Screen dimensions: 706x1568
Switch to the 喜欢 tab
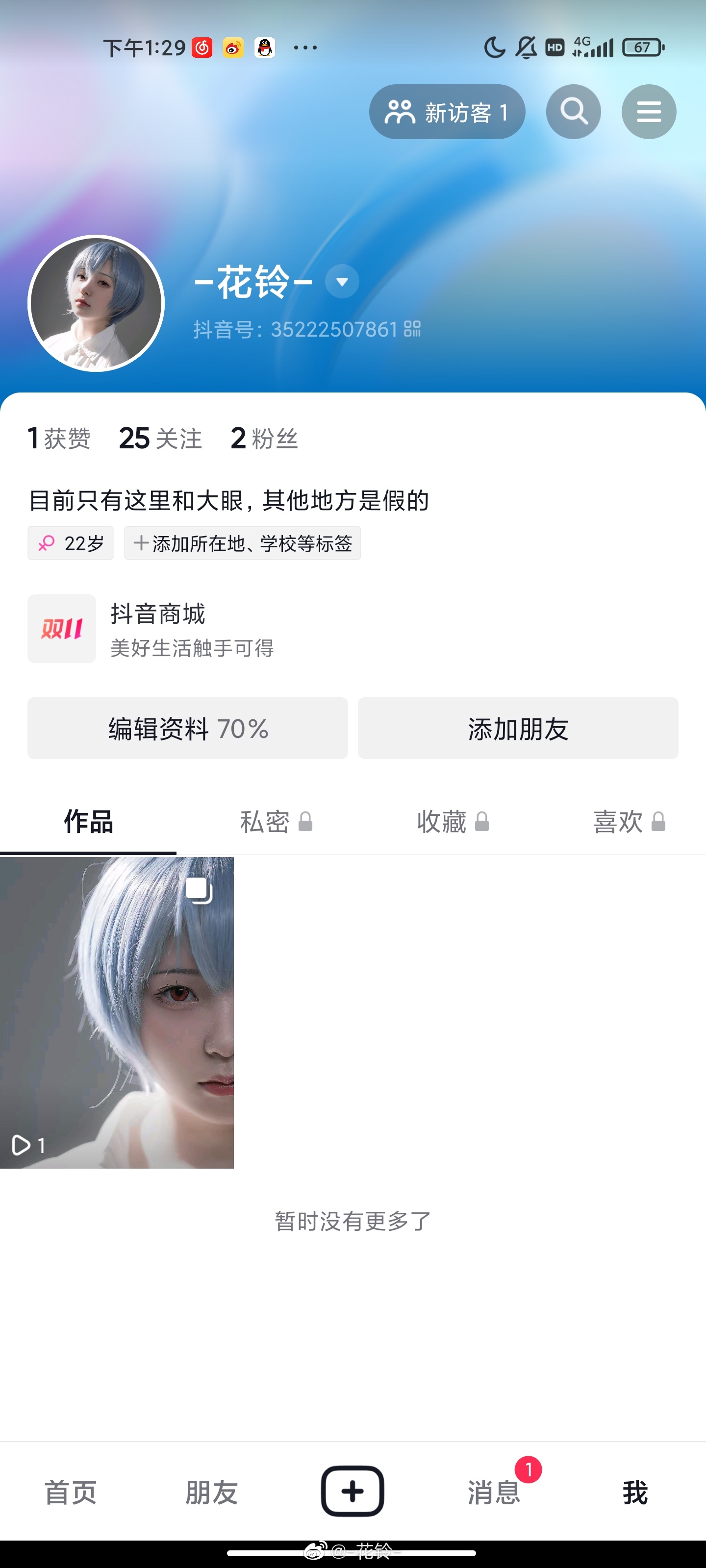pyautogui.click(x=629, y=822)
